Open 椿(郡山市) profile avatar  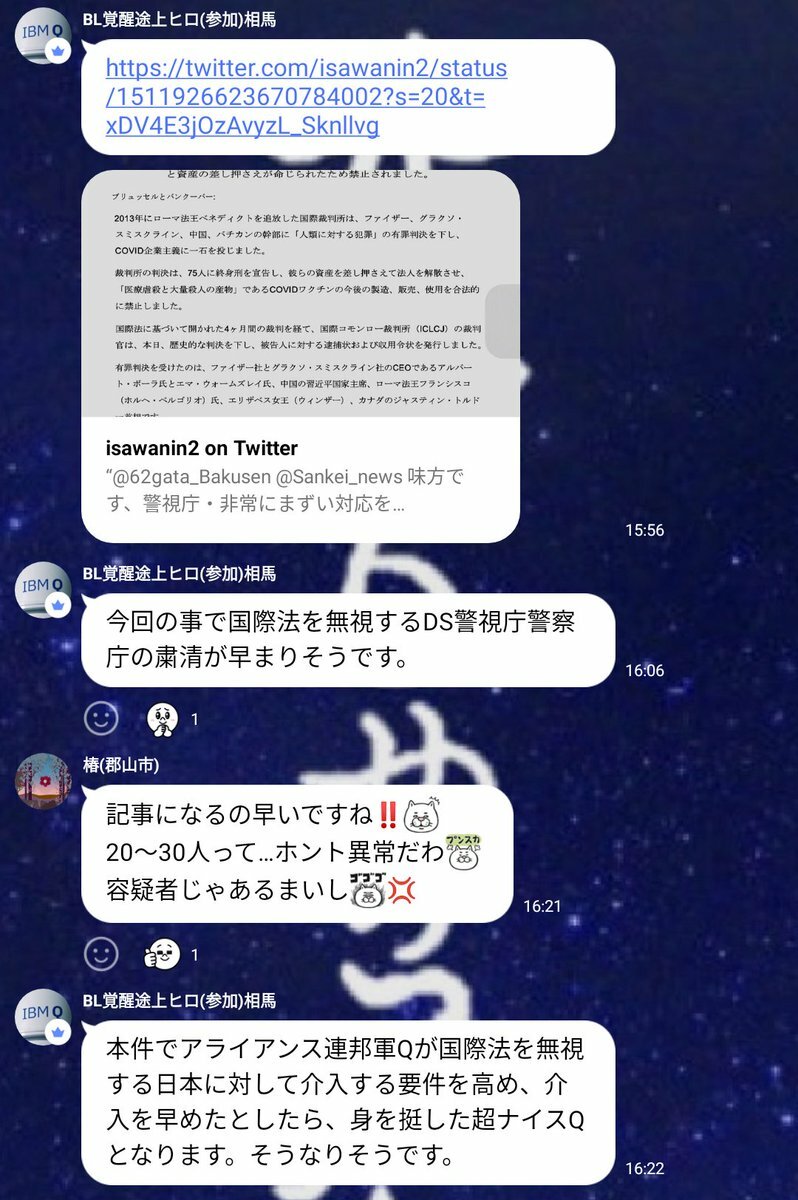coord(43,780)
